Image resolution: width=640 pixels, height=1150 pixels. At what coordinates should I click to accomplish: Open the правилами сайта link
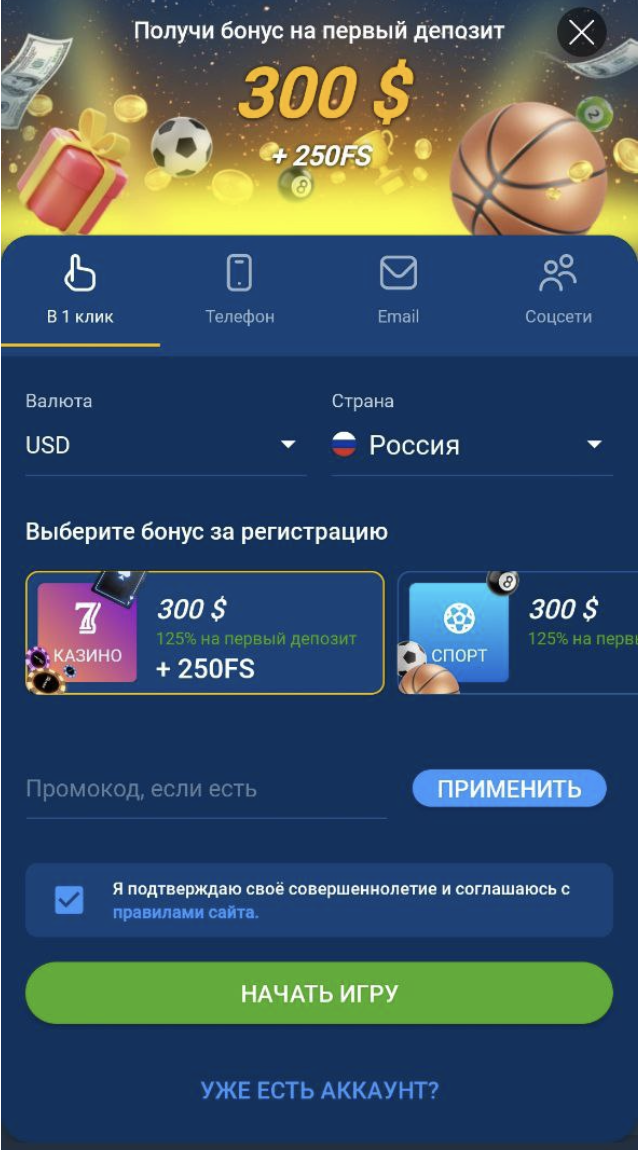click(185, 912)
